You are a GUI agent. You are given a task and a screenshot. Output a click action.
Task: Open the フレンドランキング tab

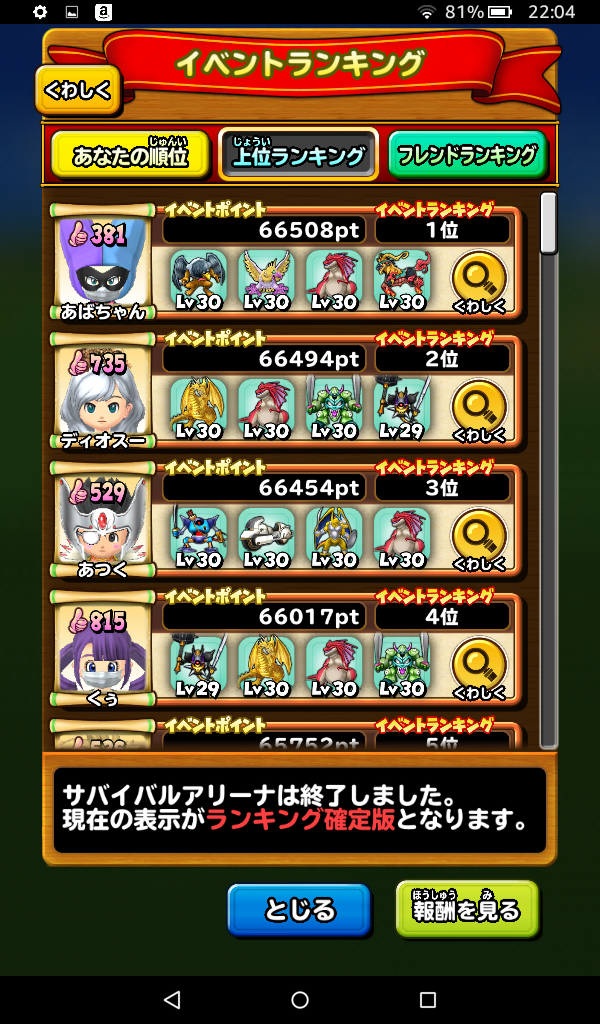point(468,156)
